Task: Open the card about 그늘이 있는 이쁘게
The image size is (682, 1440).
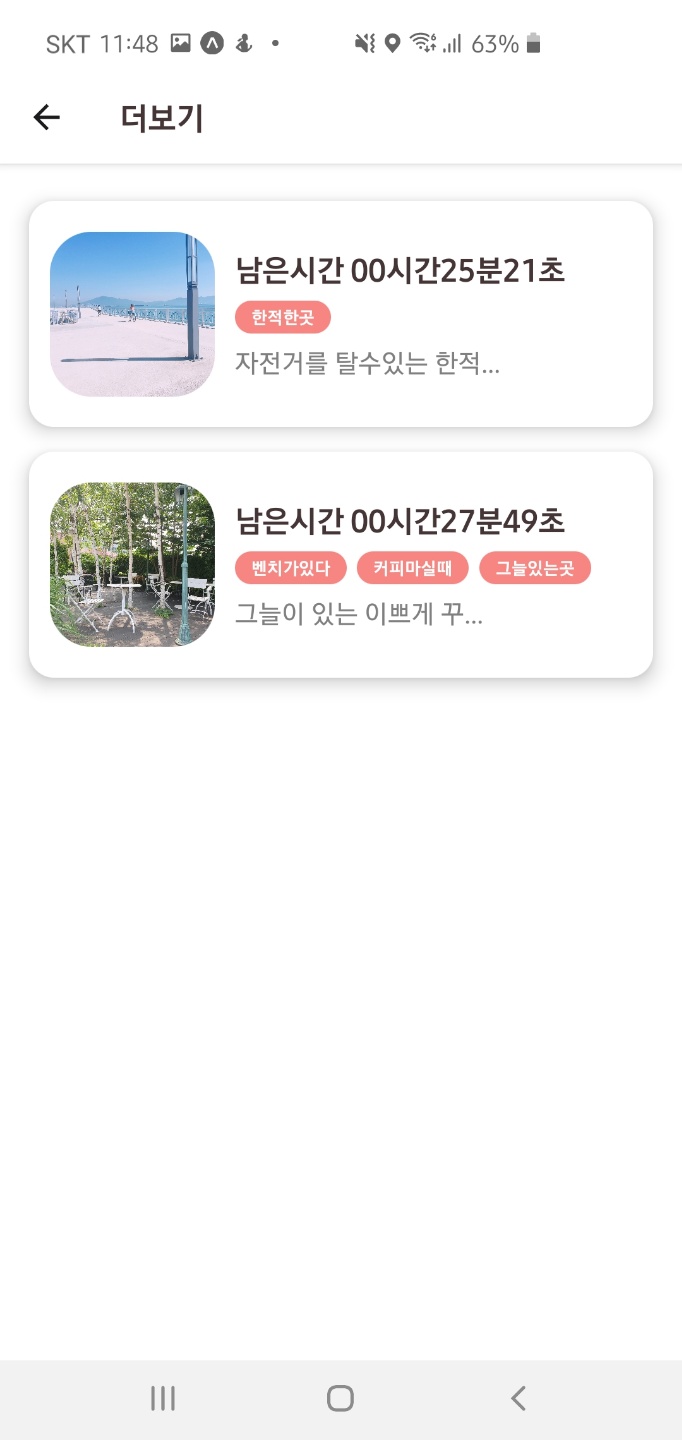Action: [340, 565]
